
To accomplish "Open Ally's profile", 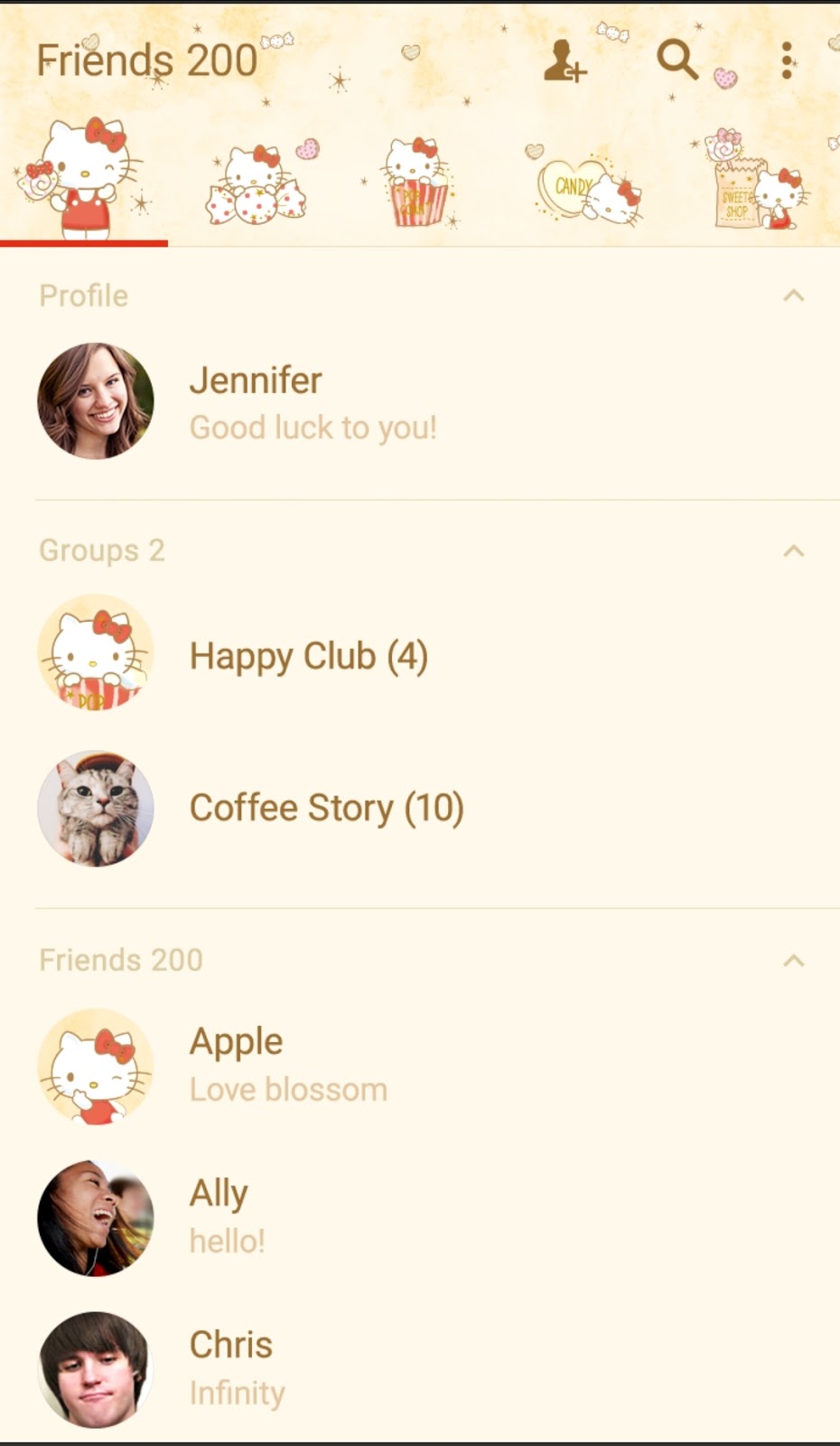I will (x=420, y=1217).
